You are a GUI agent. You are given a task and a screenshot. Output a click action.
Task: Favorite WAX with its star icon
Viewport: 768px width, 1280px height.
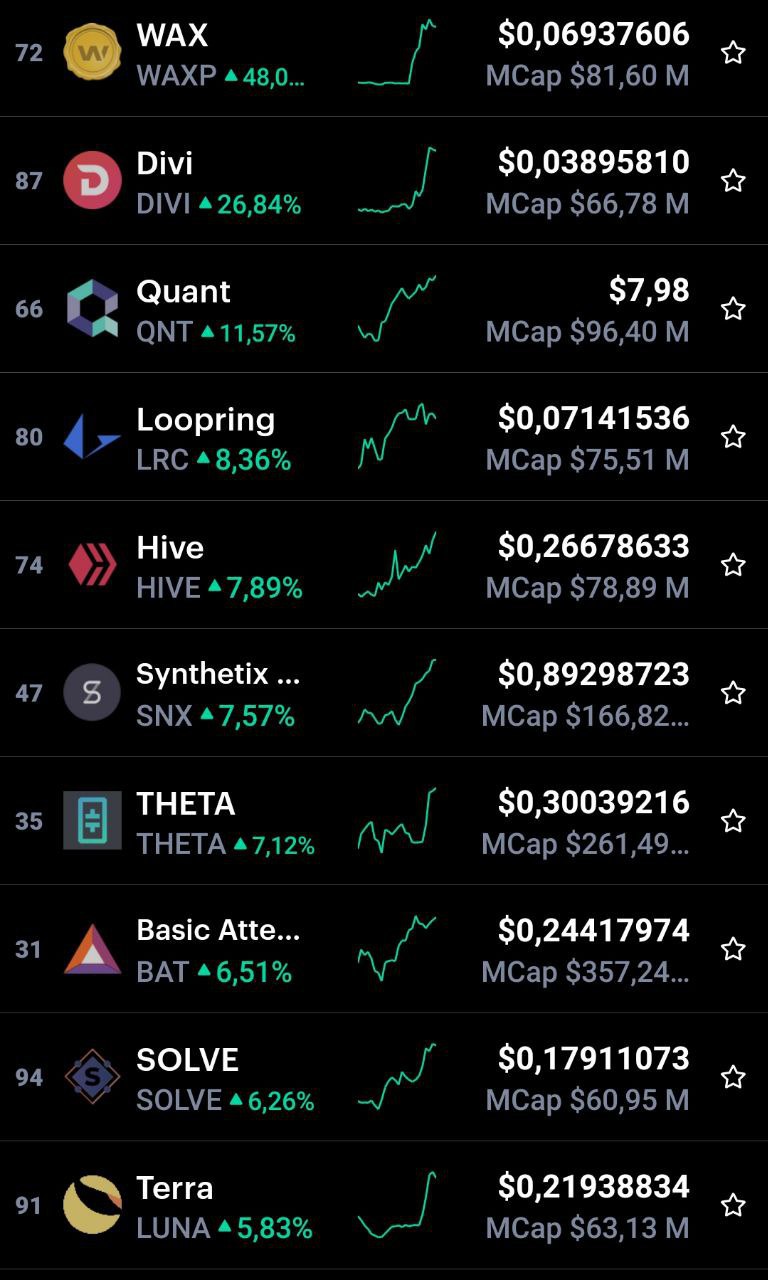pyautogui.click(x=733, y=53)
